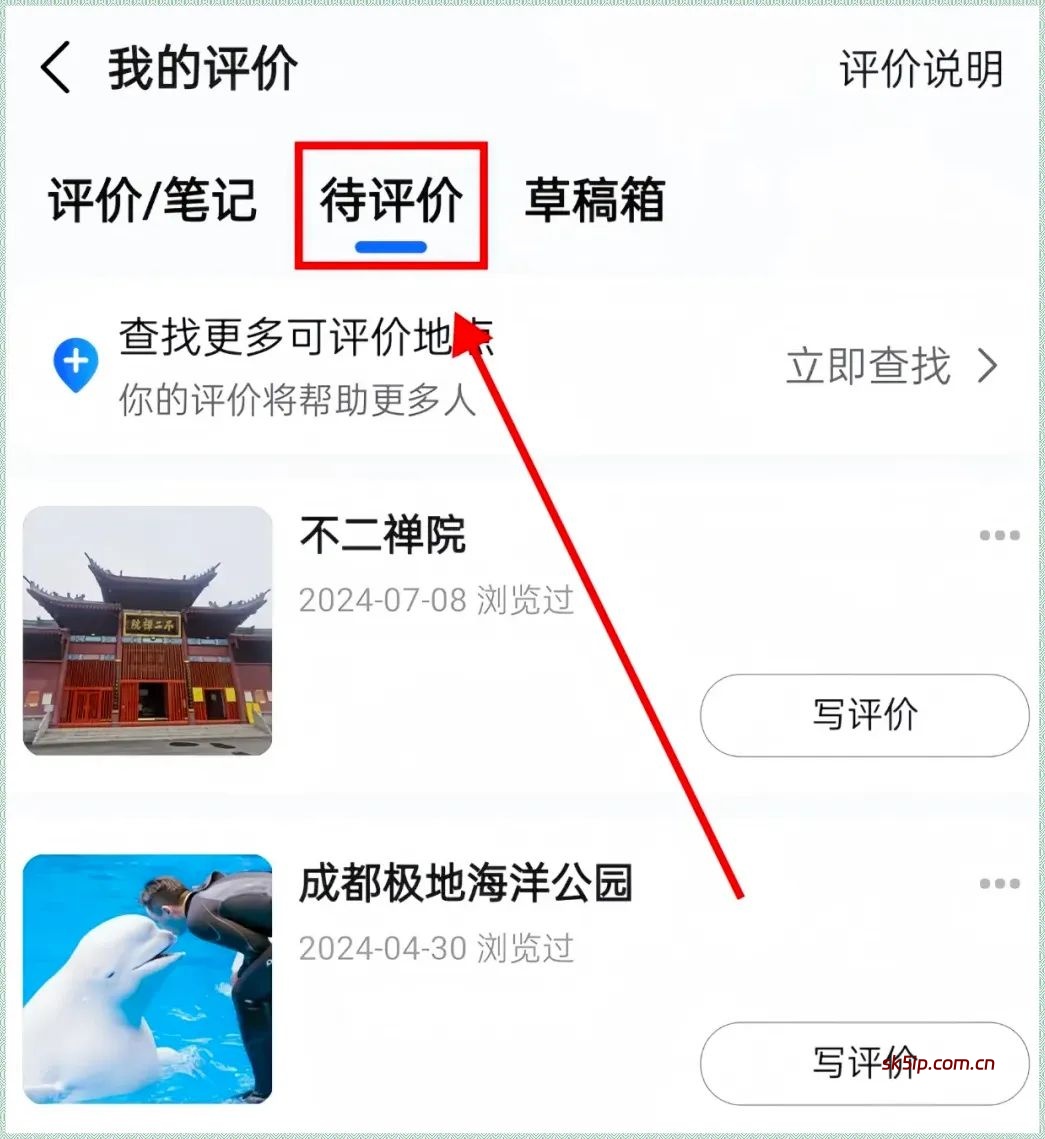Open the more options for 不二禅院

click(x=997, y=535)
